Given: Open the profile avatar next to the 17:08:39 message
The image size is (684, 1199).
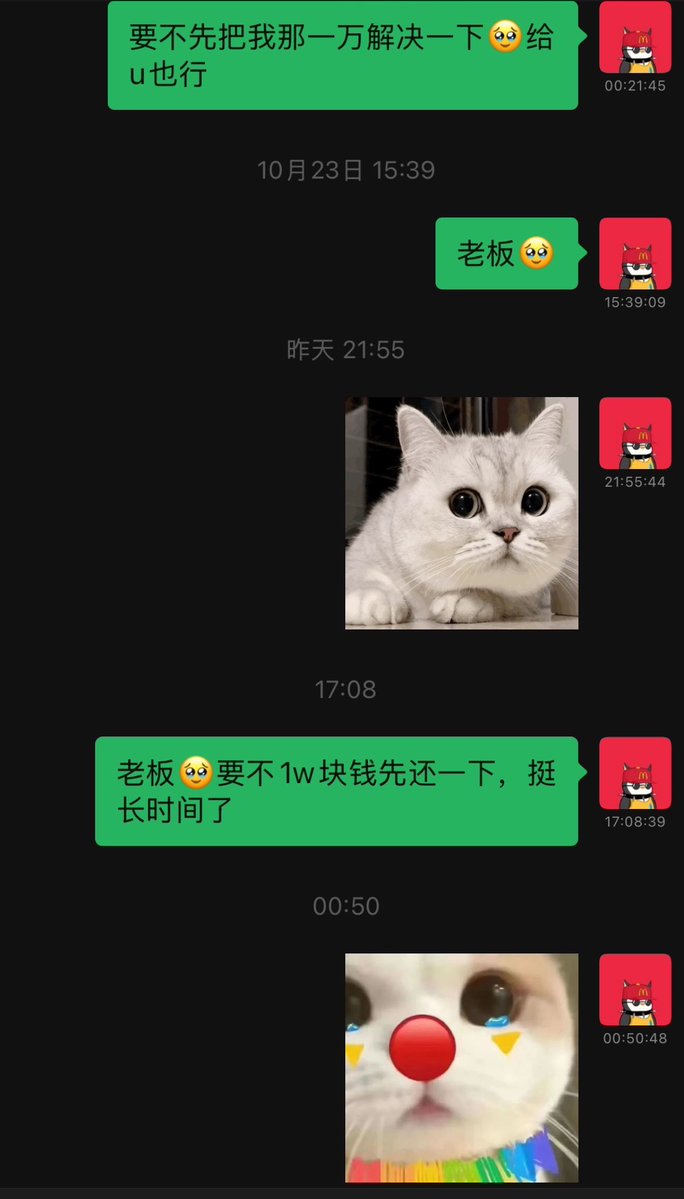Looking at the screenshot, I should [635, 773].
